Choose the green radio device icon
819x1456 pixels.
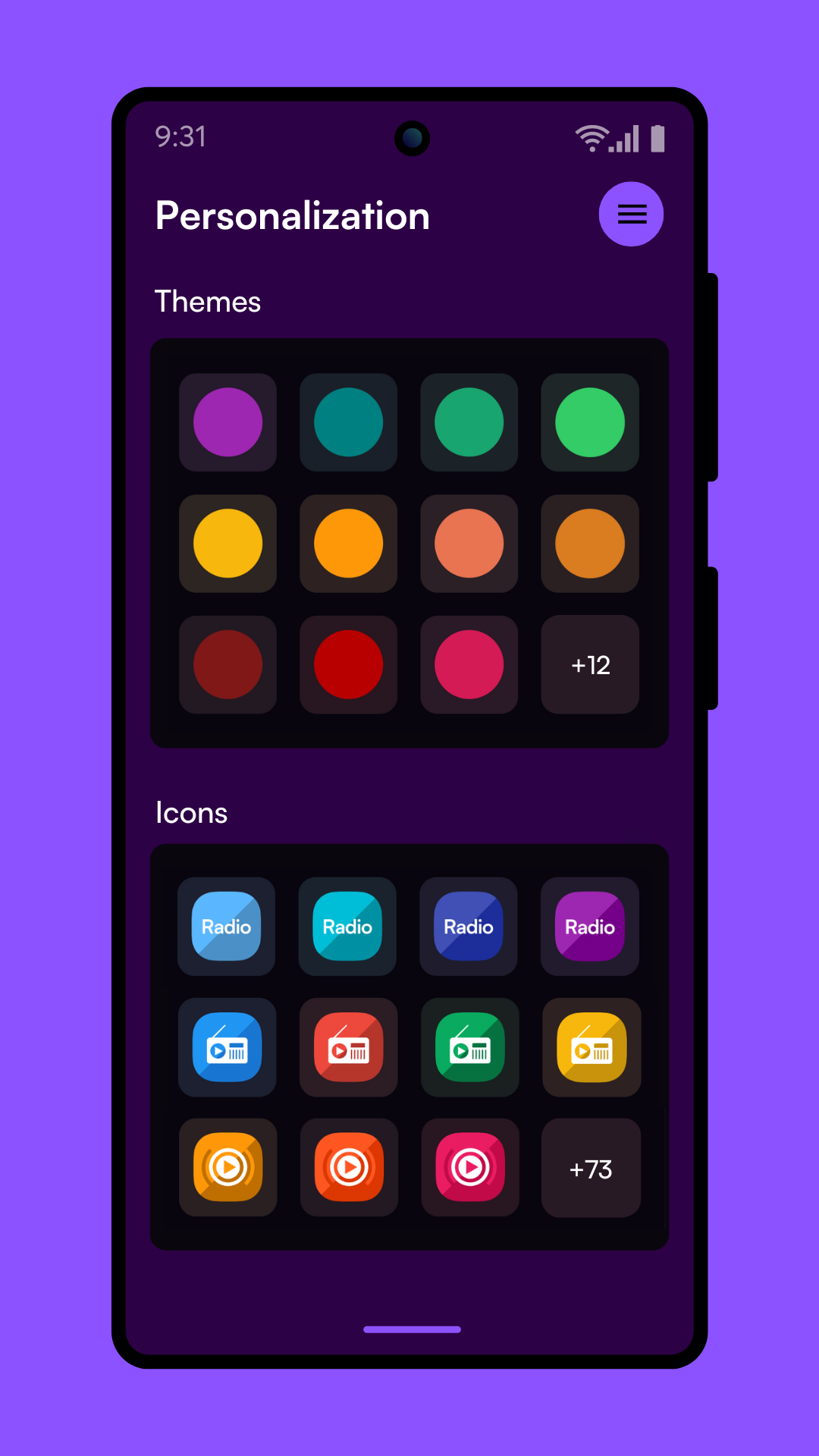pos(470,1047)
